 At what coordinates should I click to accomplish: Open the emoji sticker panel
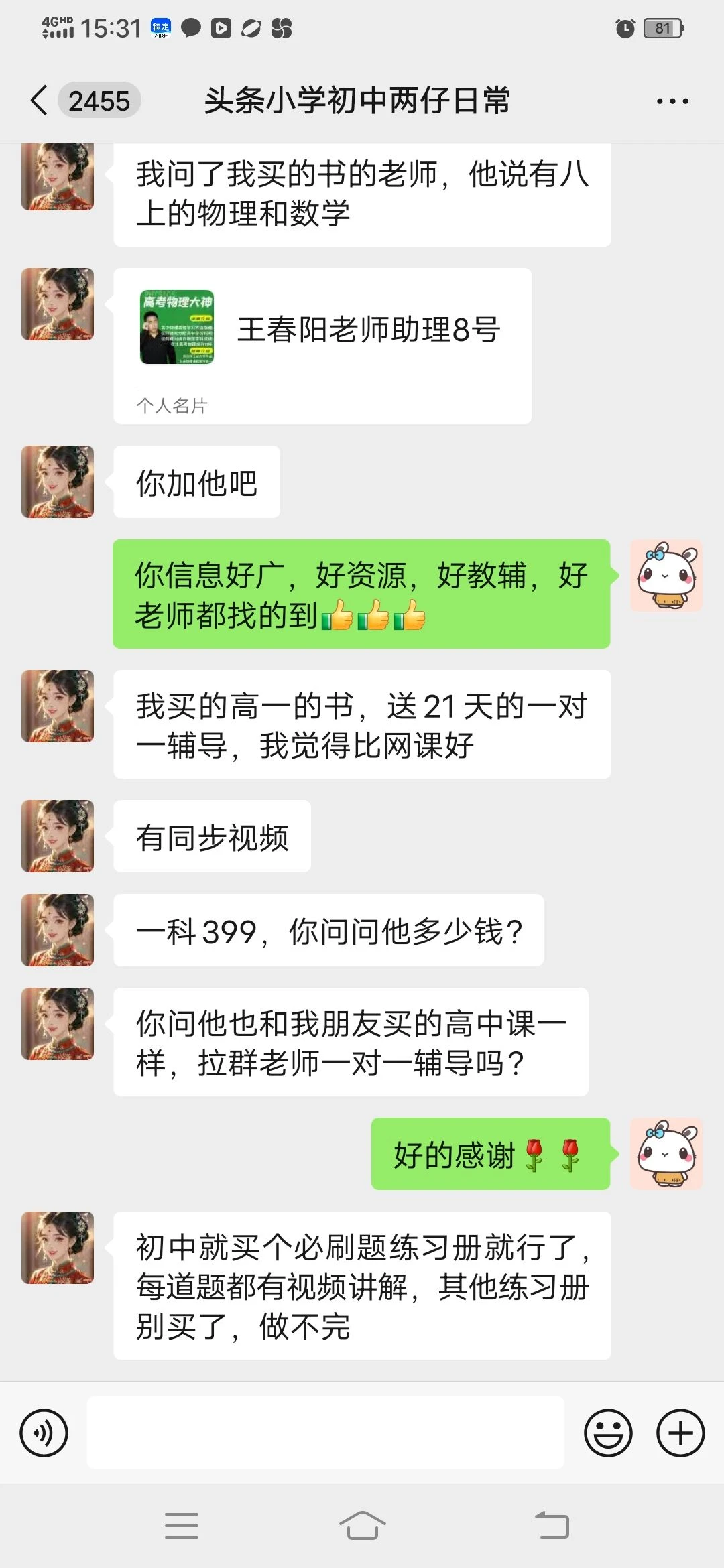[608, 1433]
